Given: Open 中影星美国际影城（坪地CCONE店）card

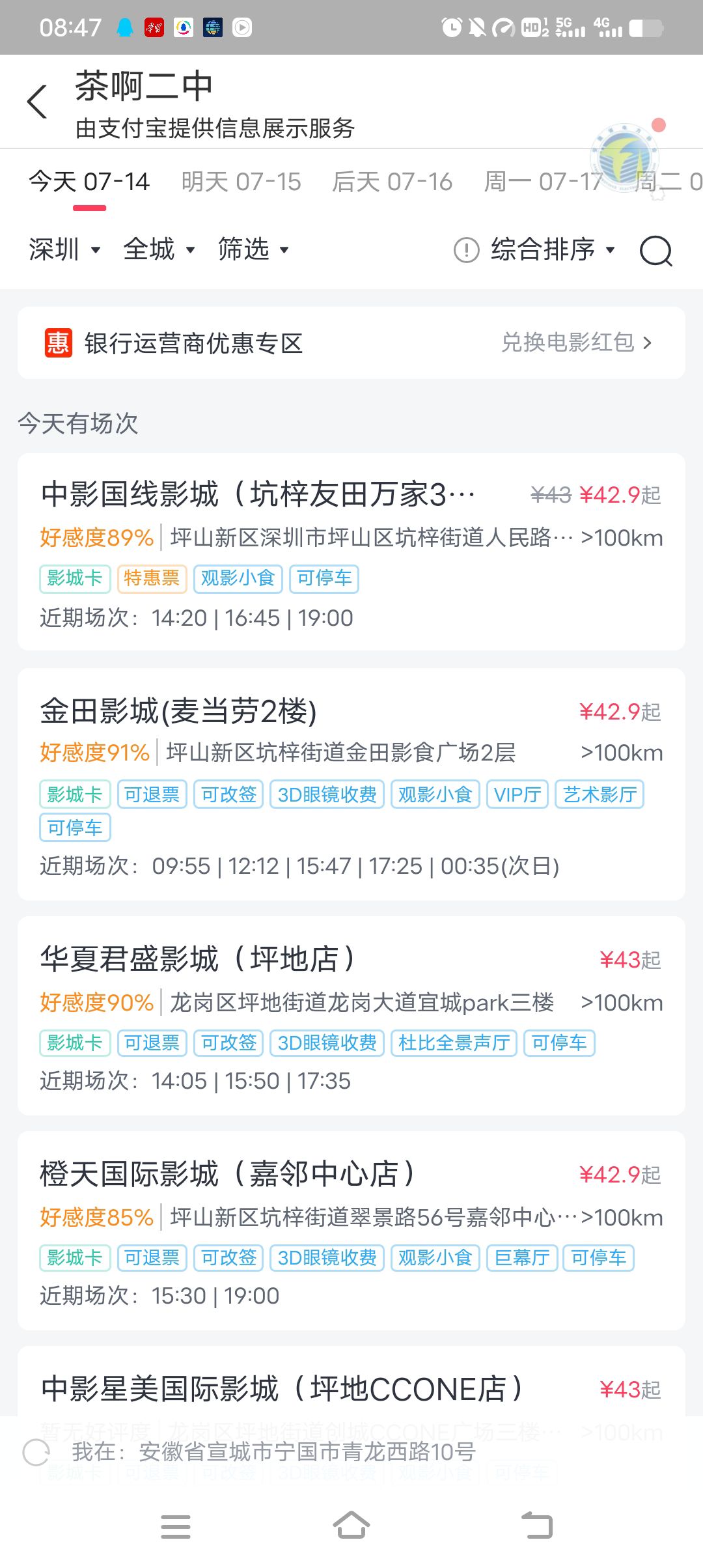Looking at the screenshot, I should [351, 1382].
